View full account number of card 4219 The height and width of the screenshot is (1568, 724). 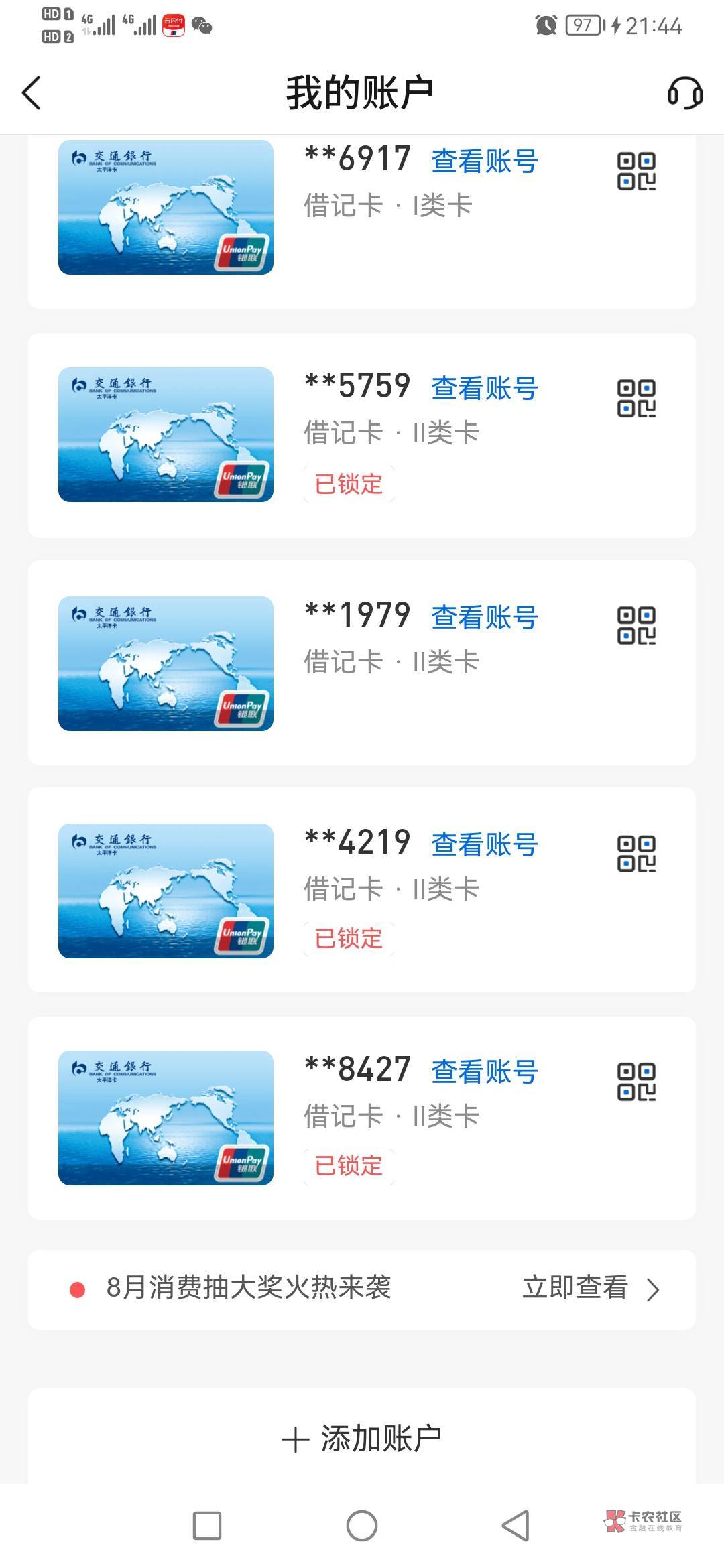click(x=484, y=845)
